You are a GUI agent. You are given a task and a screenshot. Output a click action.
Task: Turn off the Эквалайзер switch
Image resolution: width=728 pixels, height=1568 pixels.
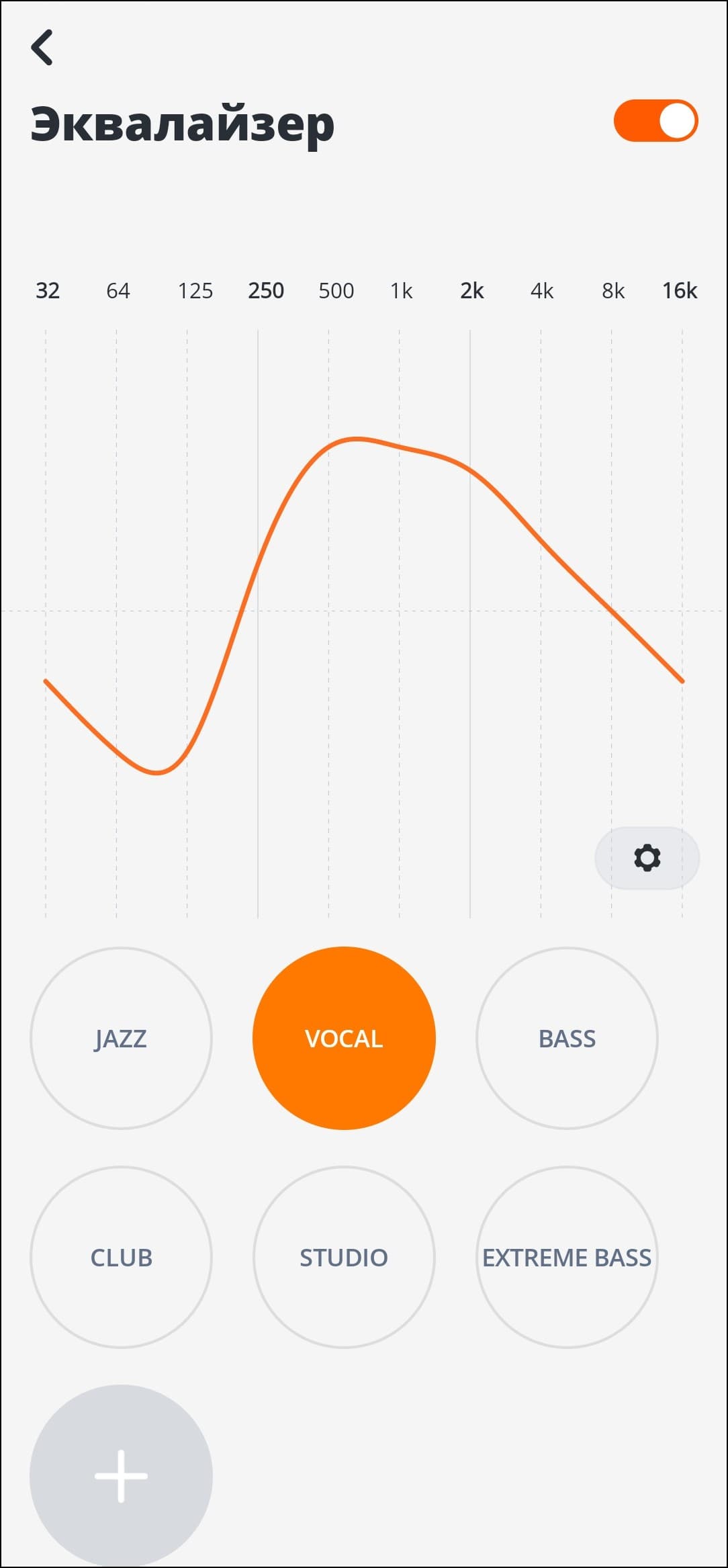[655, 121]
